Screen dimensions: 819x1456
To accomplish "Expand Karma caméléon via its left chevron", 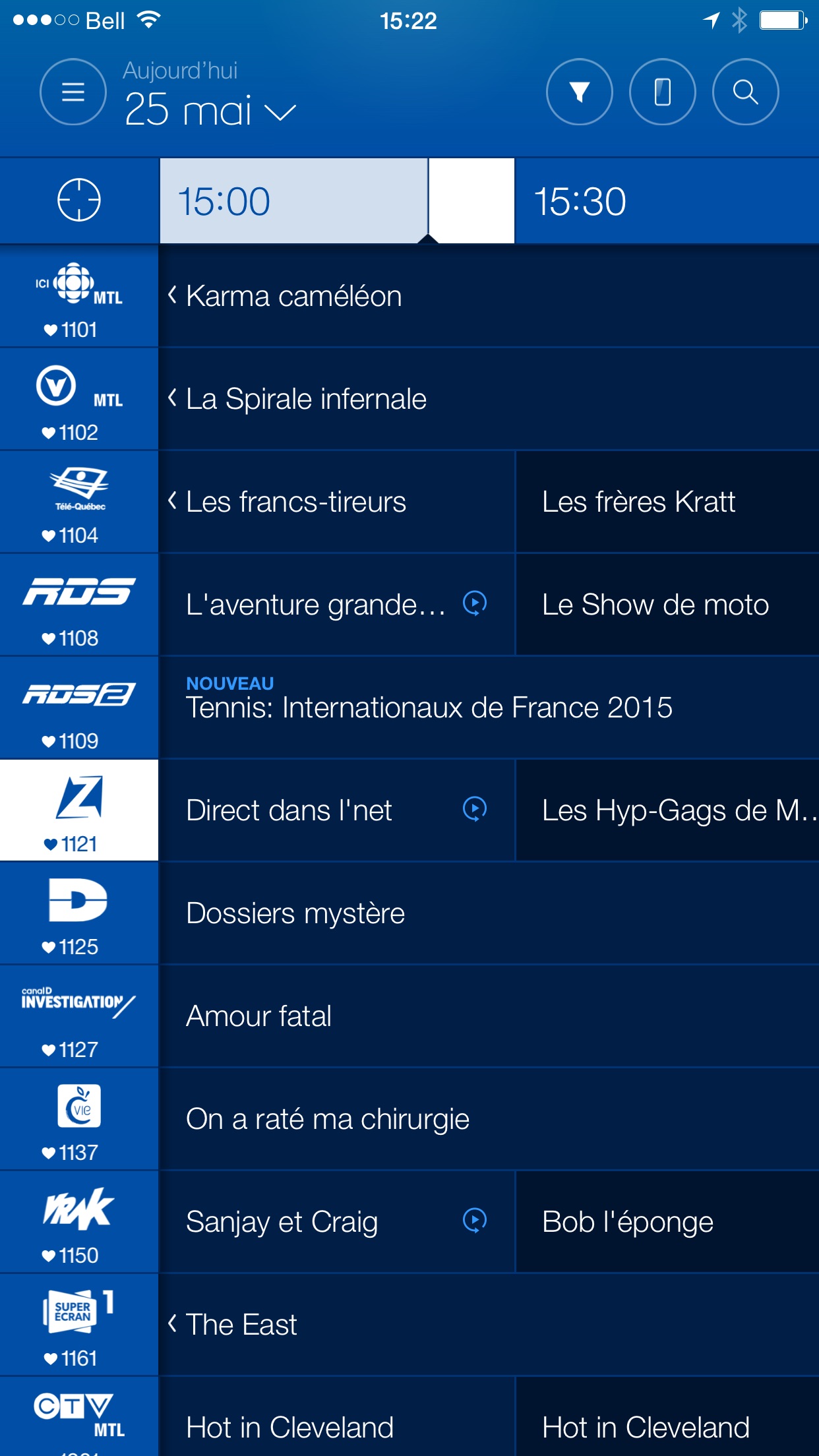I will point(173,295).
